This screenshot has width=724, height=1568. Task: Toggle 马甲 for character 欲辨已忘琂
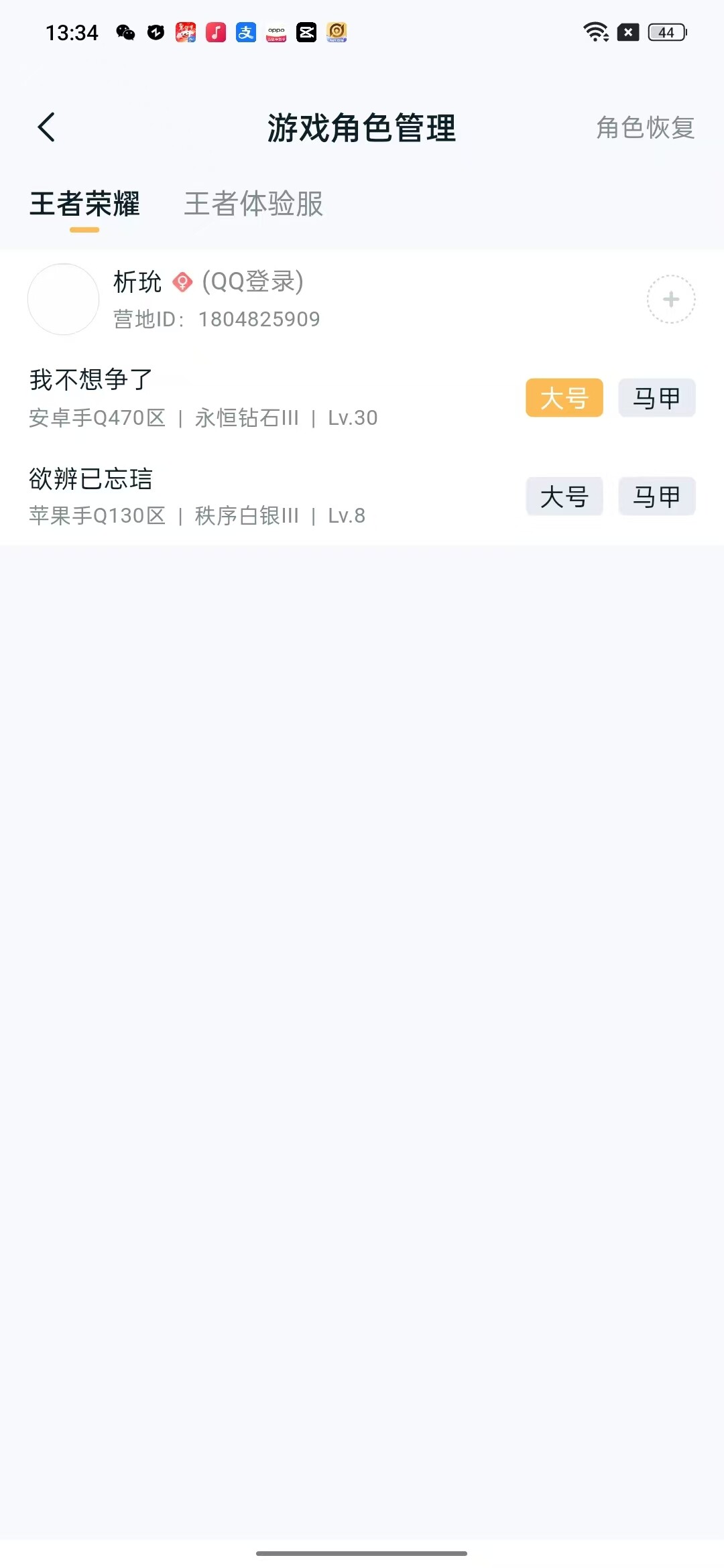click(656, 496)
